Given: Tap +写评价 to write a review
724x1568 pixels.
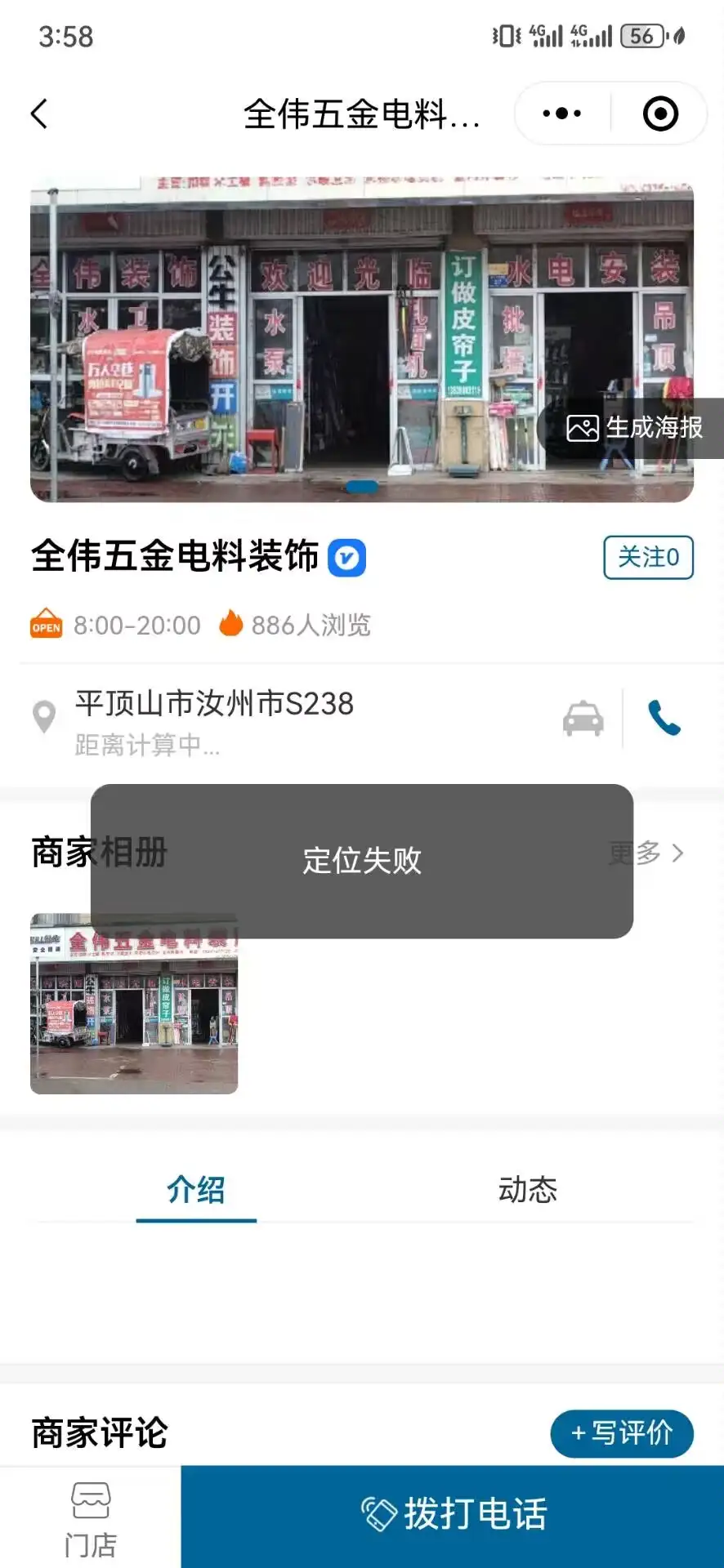Looking at the screenshot, I should [621, 1433].
